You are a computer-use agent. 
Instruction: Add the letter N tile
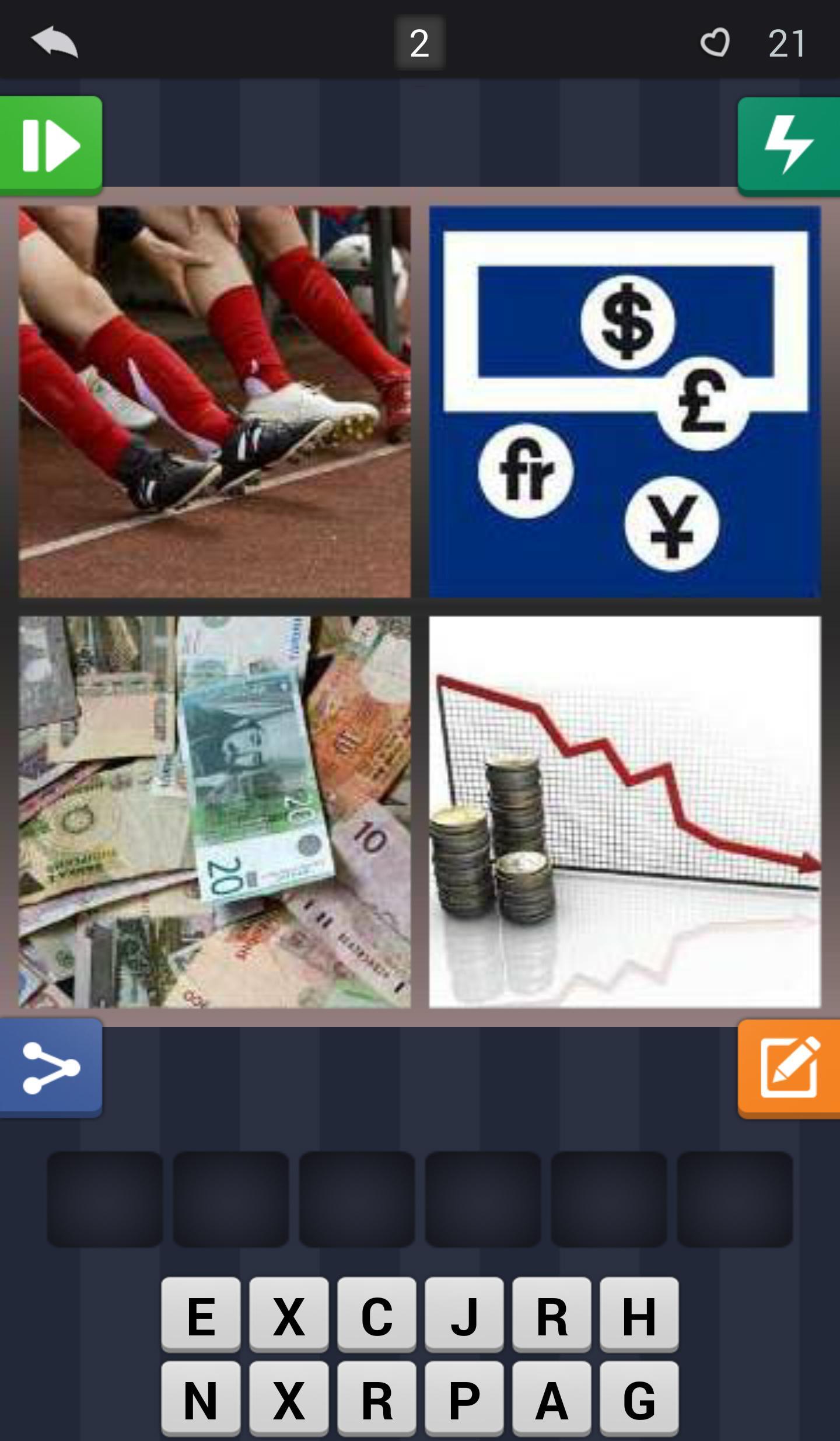pyautogui.click(x=201, y=1399)
